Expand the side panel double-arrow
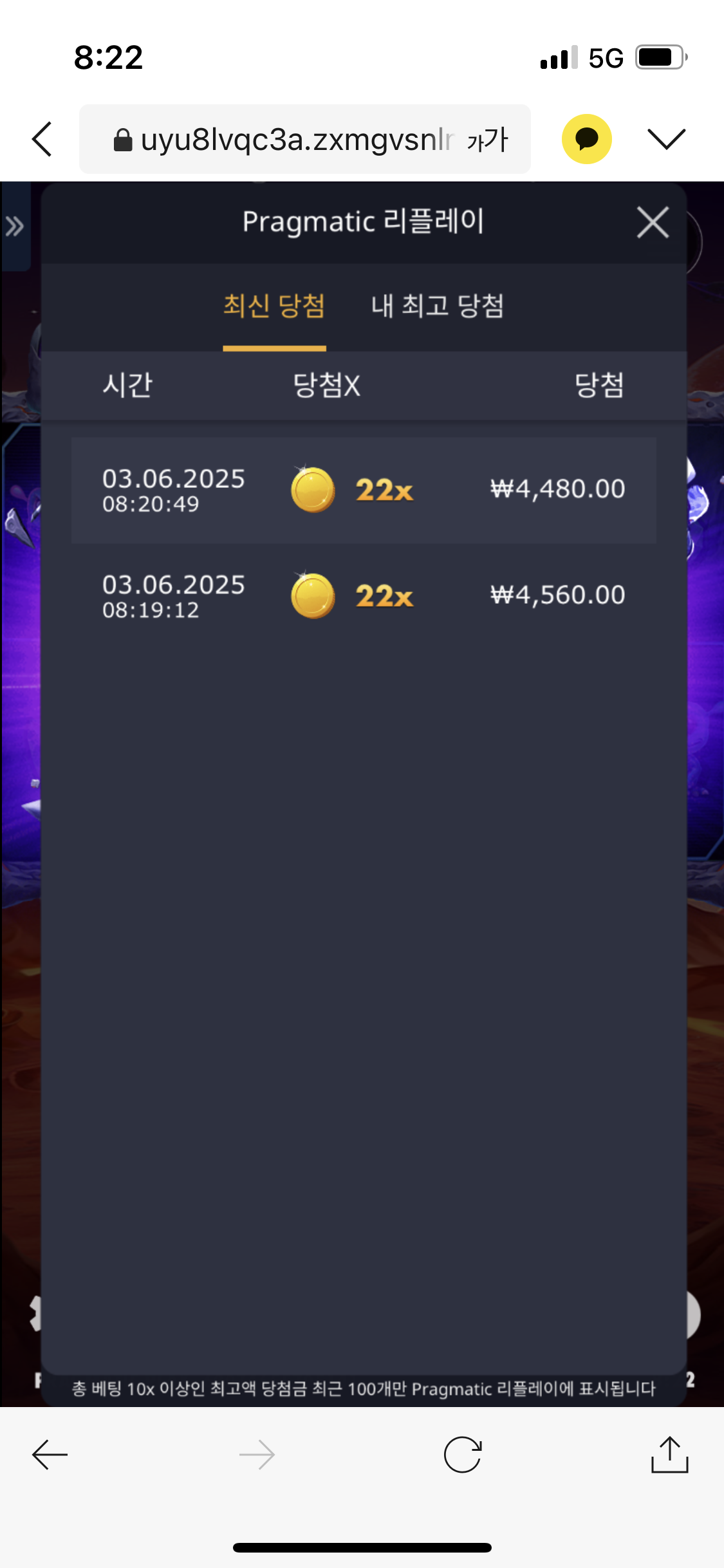Viewport: 724px width, 1568px height. click(x=14, y=227)
